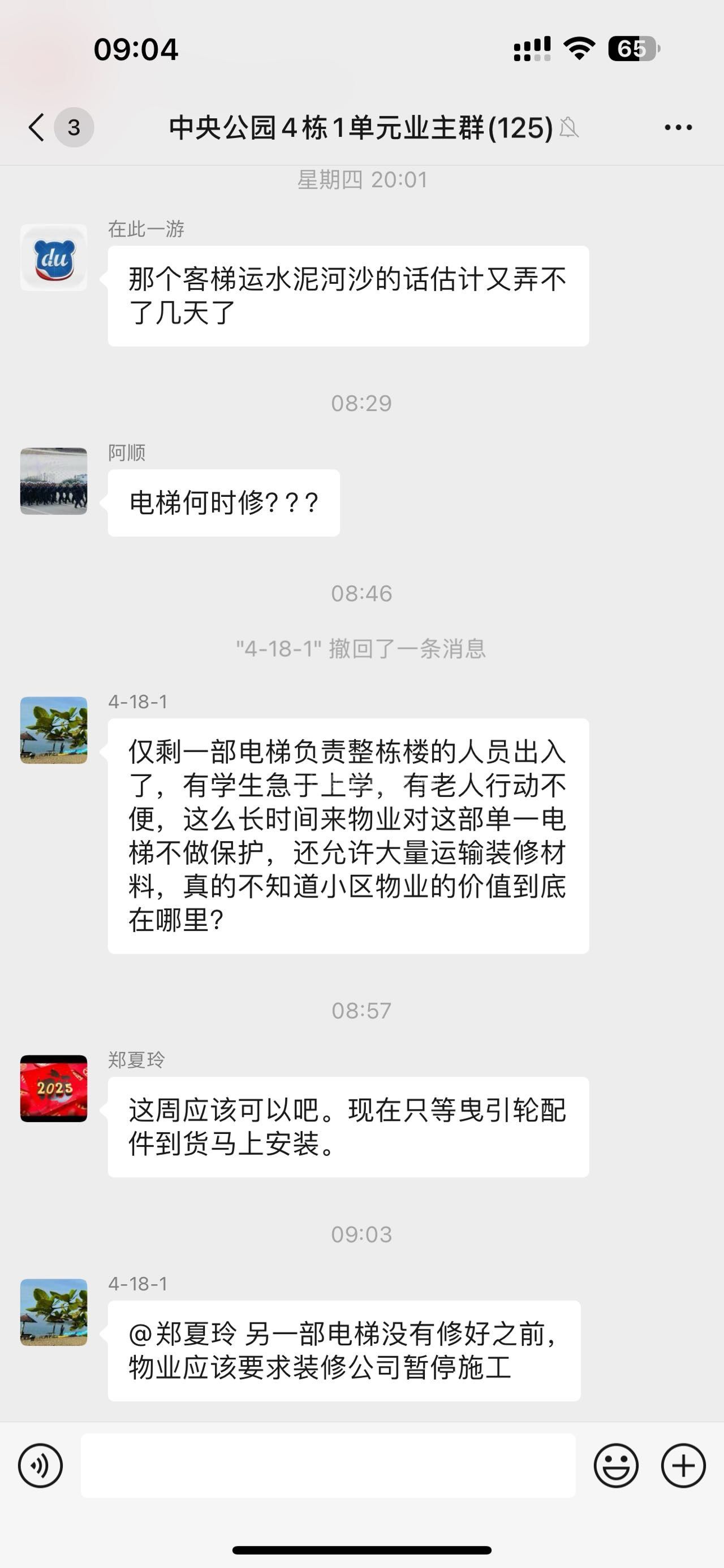View 在此一游's profile avatar
The image size is (724, 1568).
click(x=54, y=258)
